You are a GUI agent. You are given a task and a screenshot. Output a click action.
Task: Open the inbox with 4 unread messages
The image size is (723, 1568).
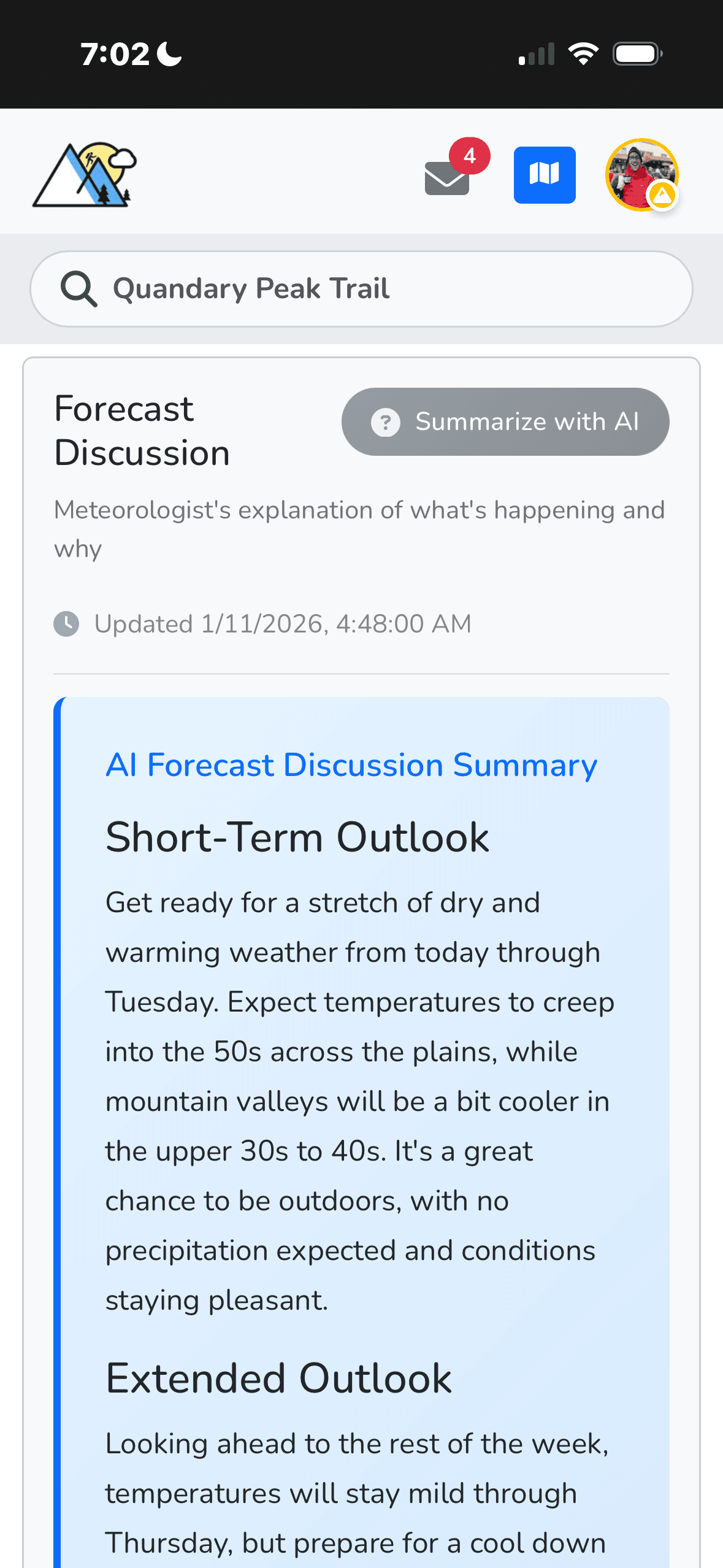[x=446, y=179]
